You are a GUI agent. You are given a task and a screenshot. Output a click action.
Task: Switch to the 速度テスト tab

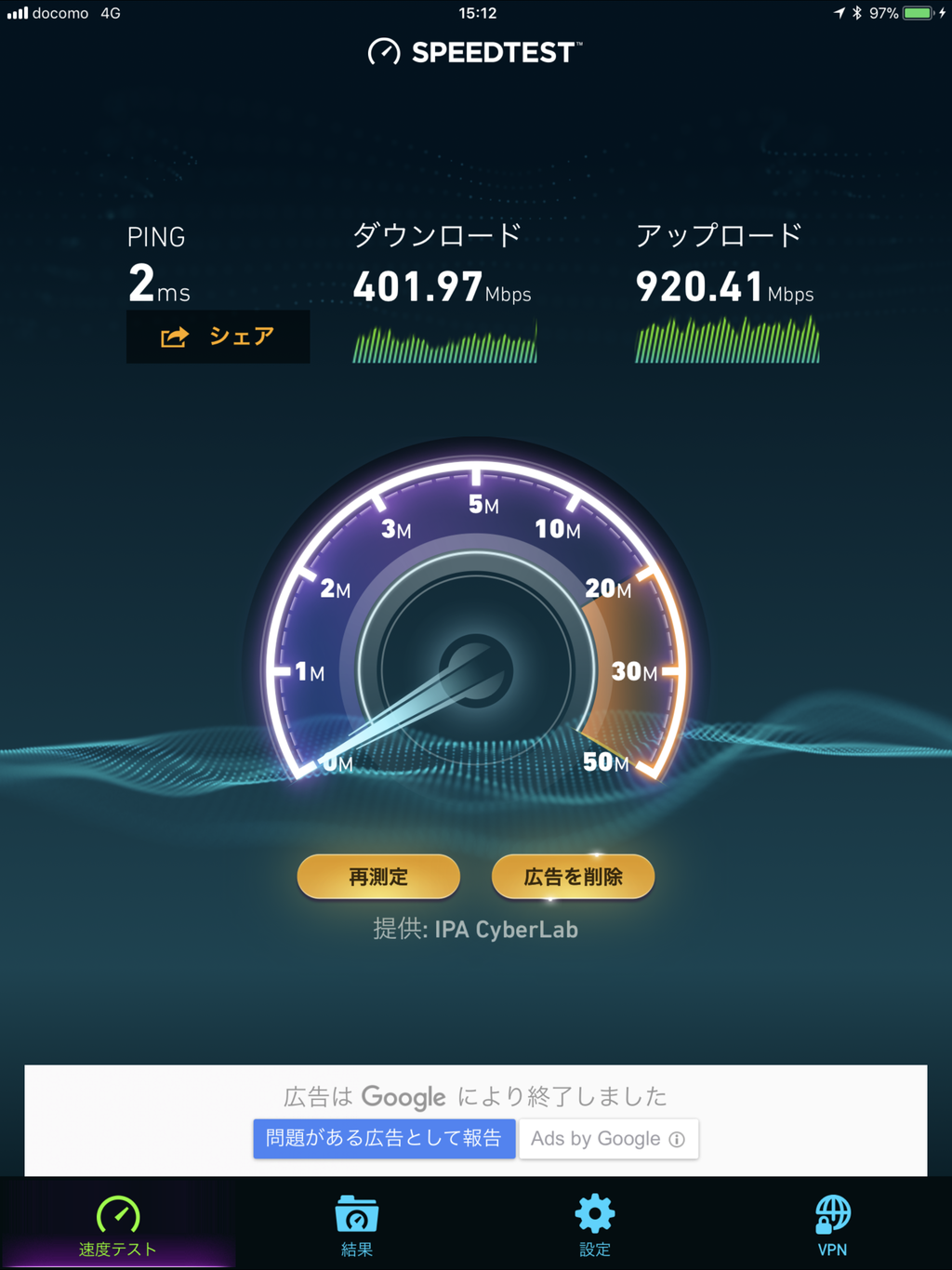click(x=118, y=1225)
